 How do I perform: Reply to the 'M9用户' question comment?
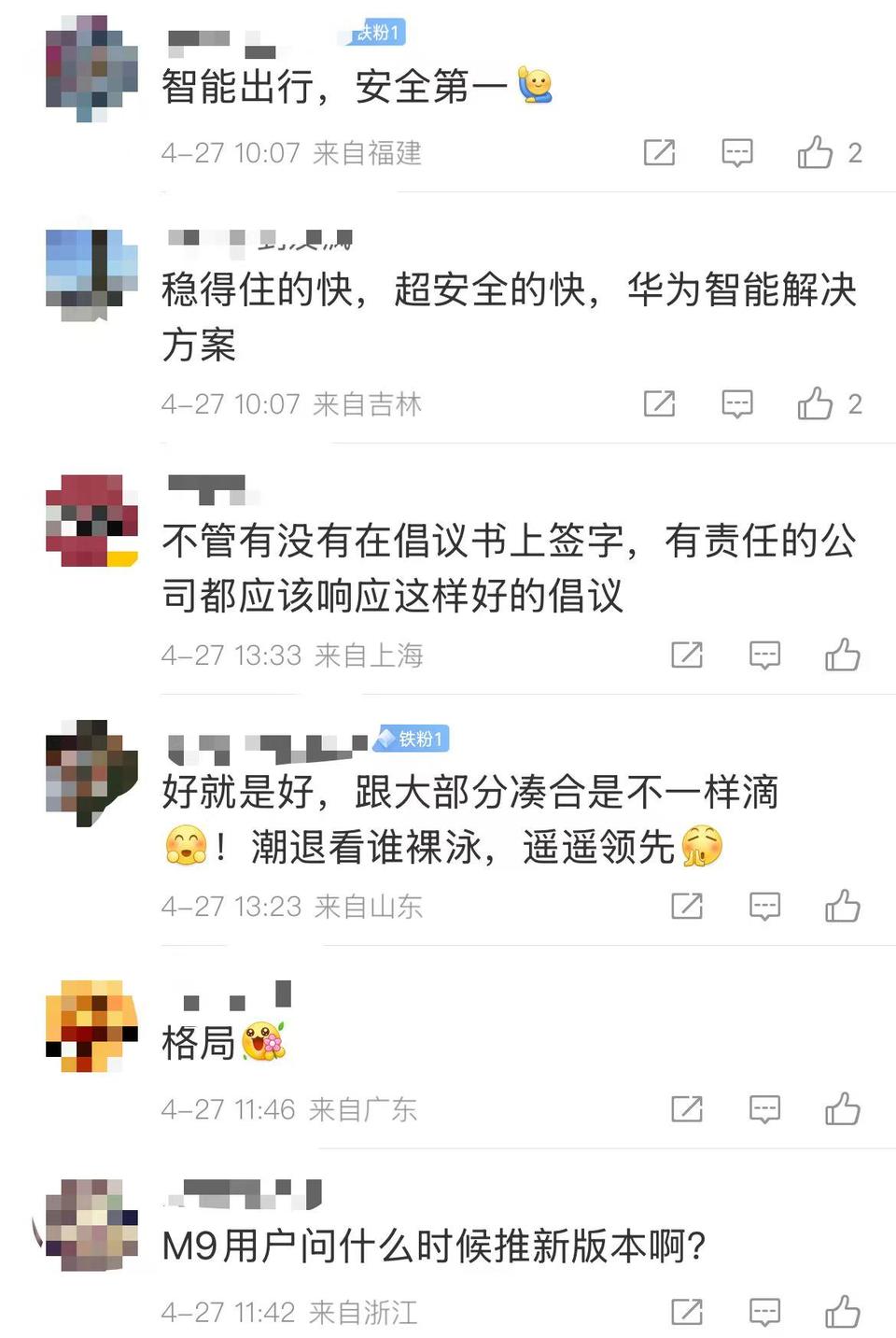[764, 1311]
